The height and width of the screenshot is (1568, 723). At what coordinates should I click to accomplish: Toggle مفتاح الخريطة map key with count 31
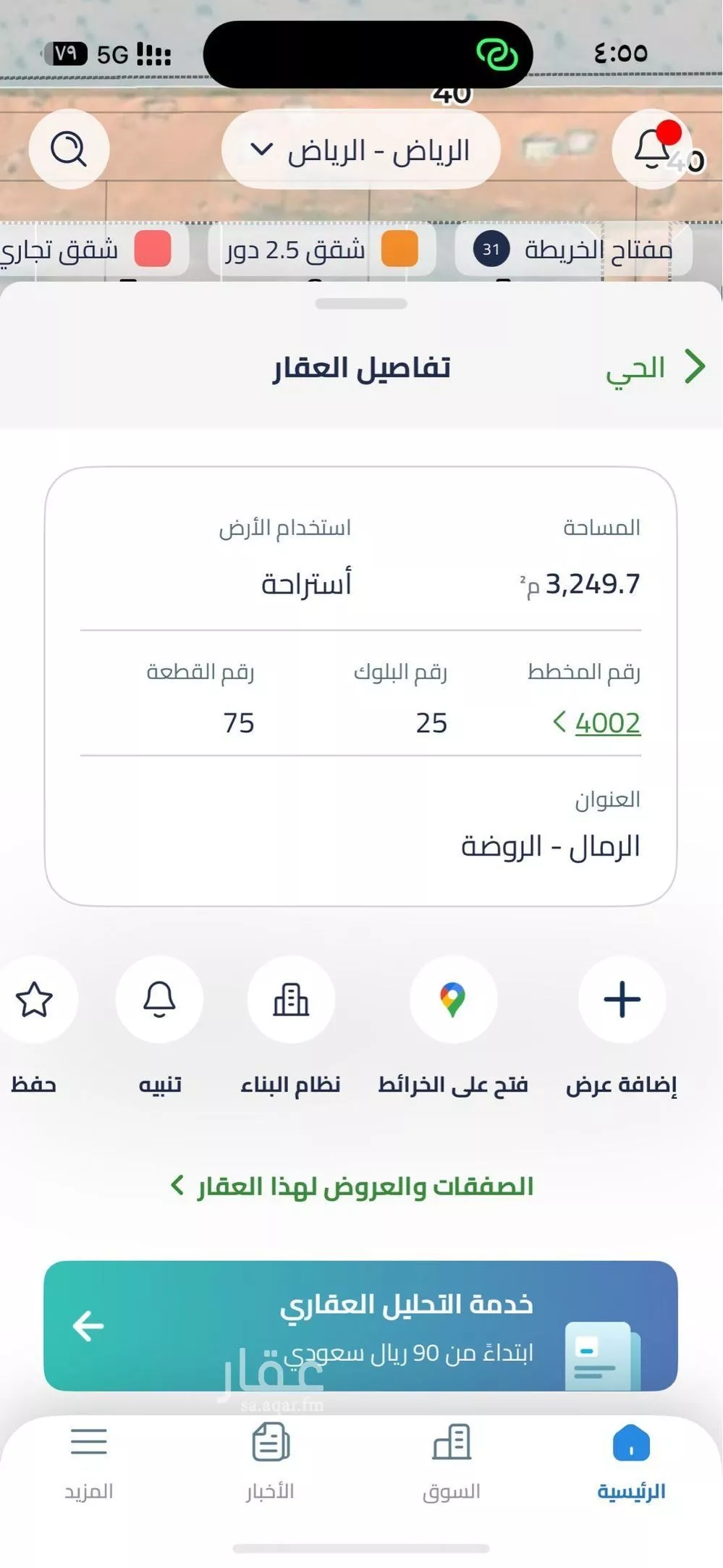572,250
